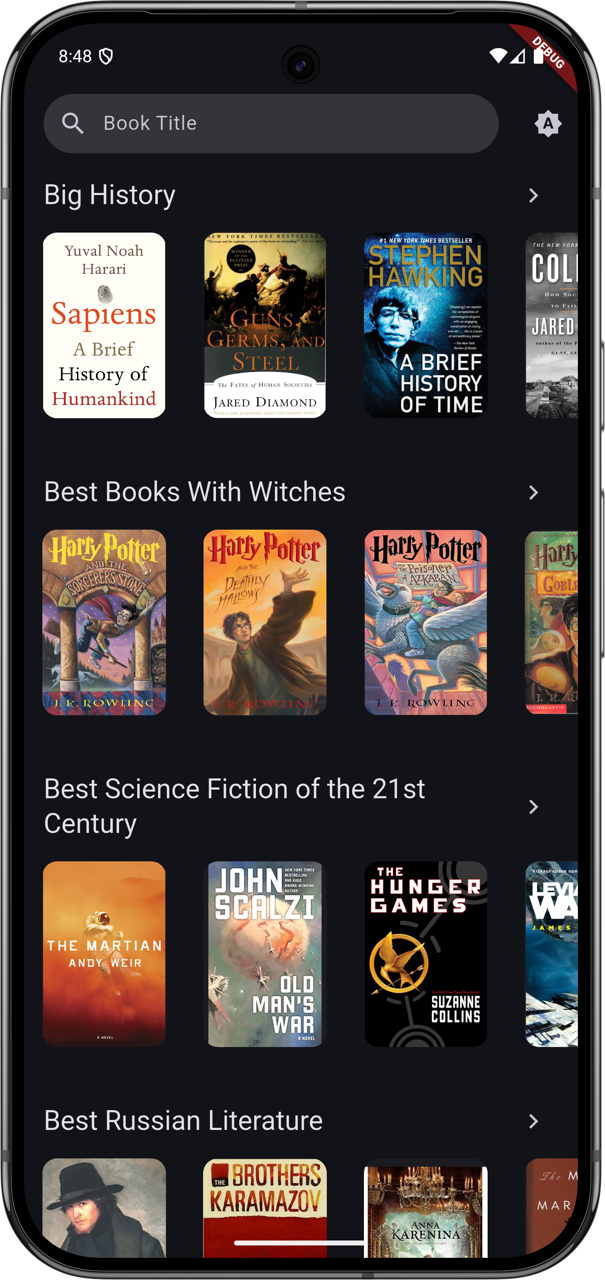
Task: View A Brief History of Time
Action: 425,325
